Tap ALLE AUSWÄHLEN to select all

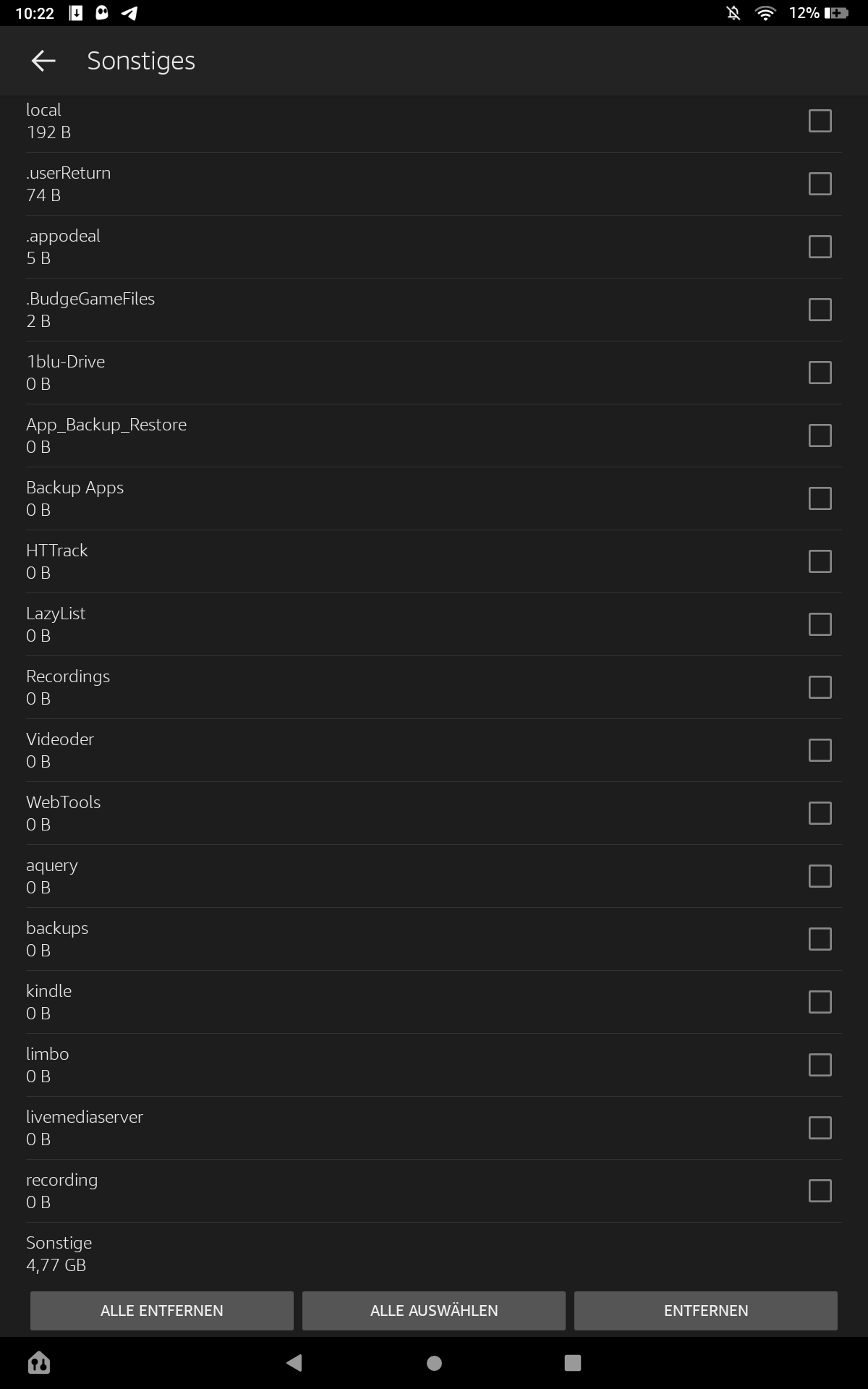pos(434,1310)
